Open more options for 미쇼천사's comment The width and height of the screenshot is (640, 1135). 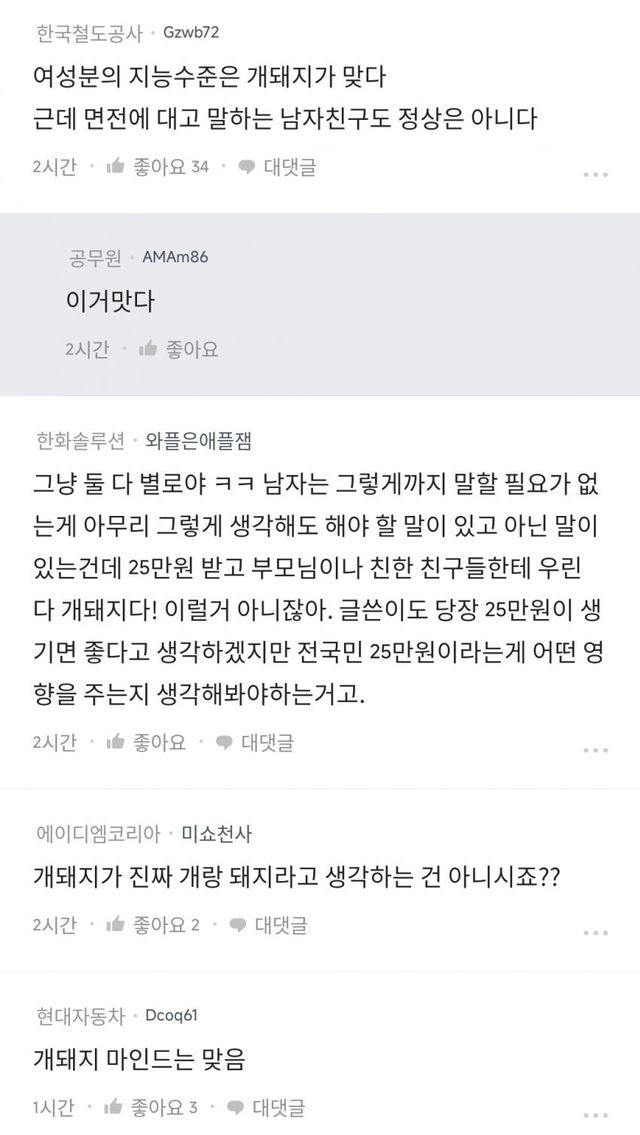(x=595, y=930)
